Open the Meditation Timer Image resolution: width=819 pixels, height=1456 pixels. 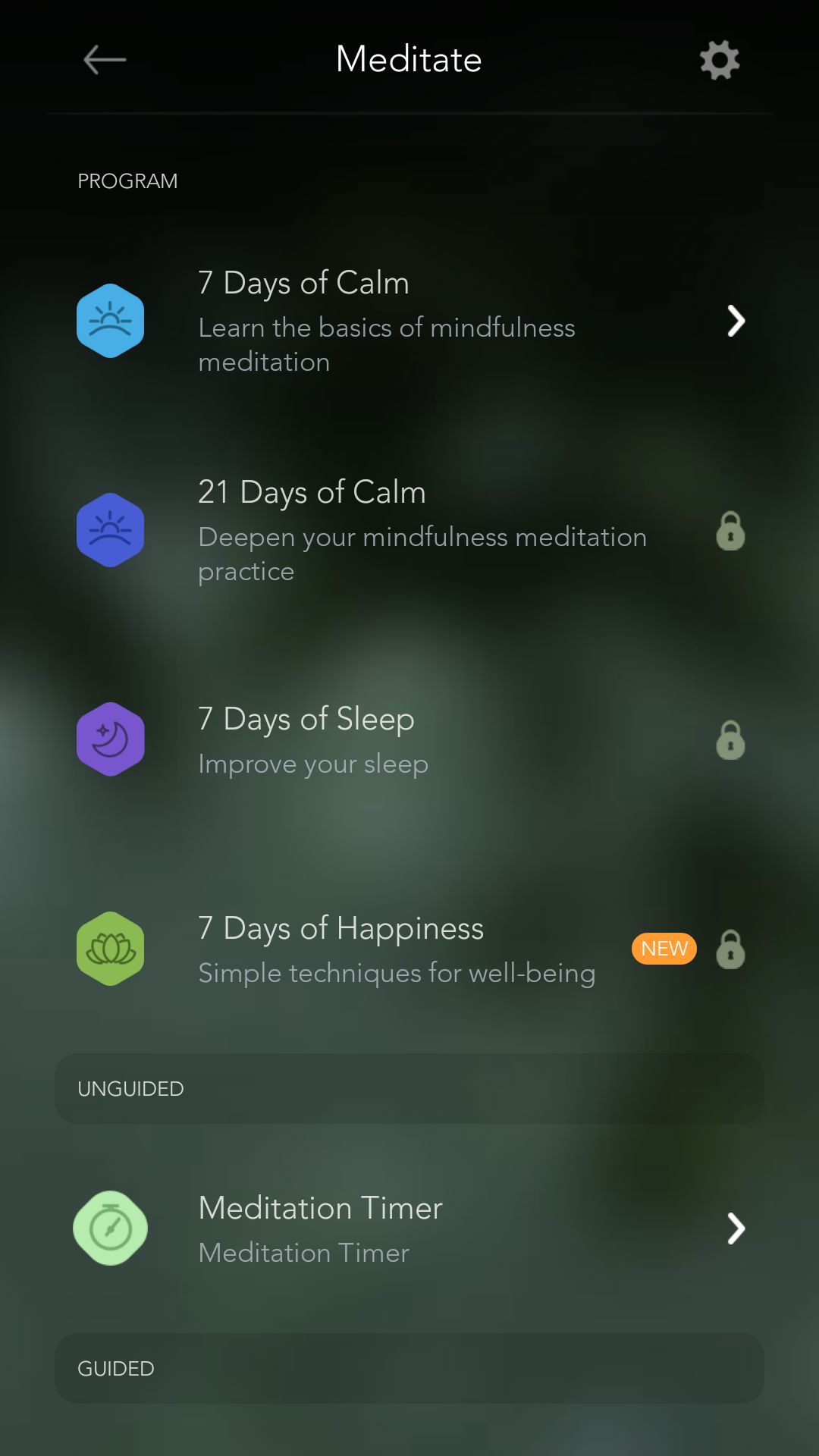(409, 1228)
